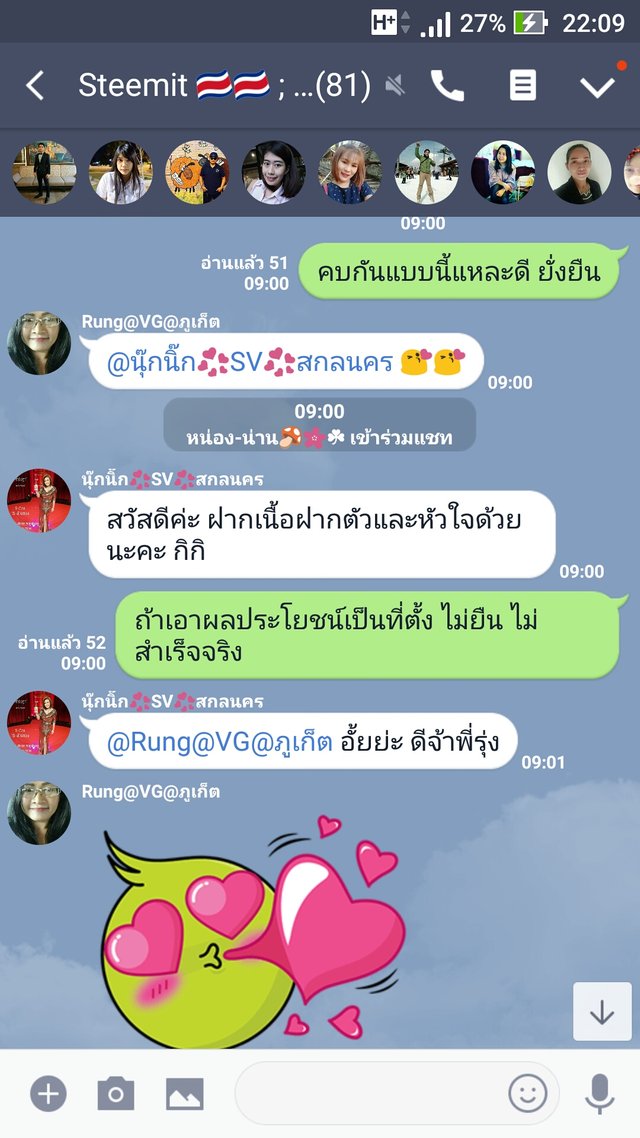The width and height of the screenshot is (640, 1138).
Task: Open the emoji and sticker picker
Action: tap(527, 1093)
